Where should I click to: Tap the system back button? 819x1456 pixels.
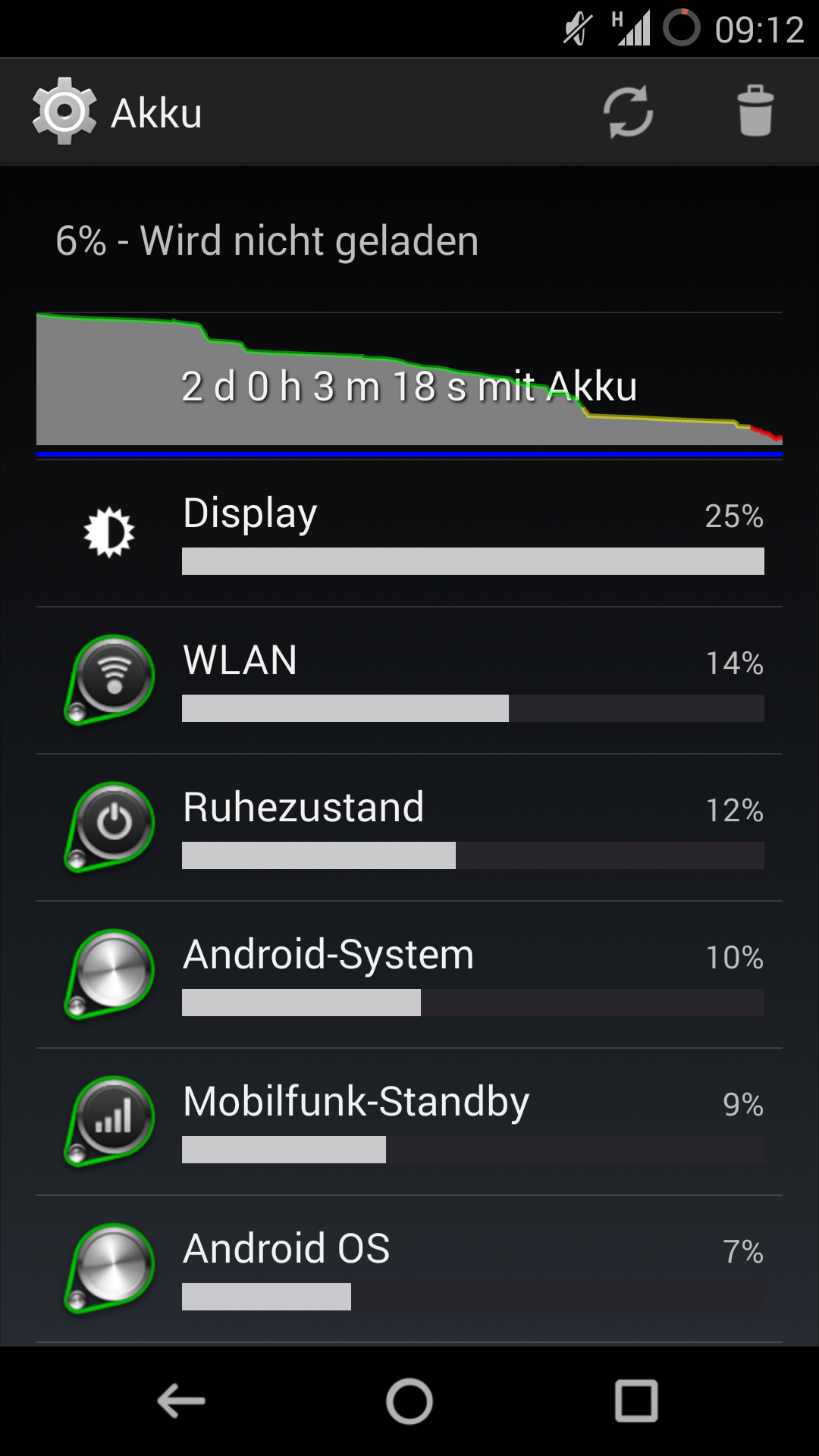click(181, 1401)
